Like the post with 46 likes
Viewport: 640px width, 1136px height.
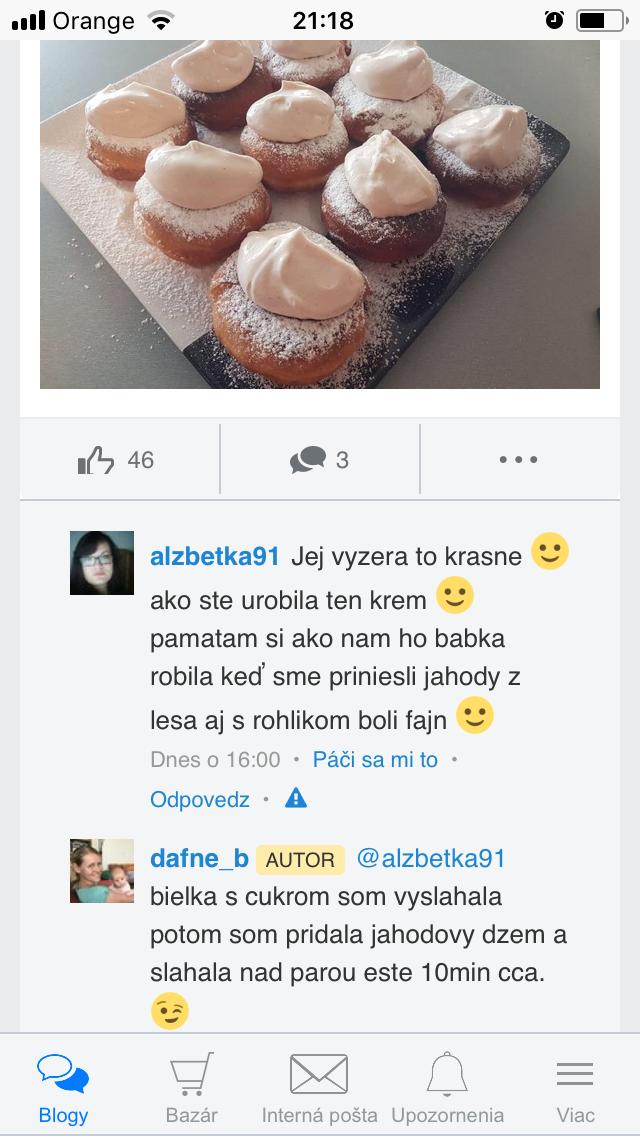pos(116,460)
